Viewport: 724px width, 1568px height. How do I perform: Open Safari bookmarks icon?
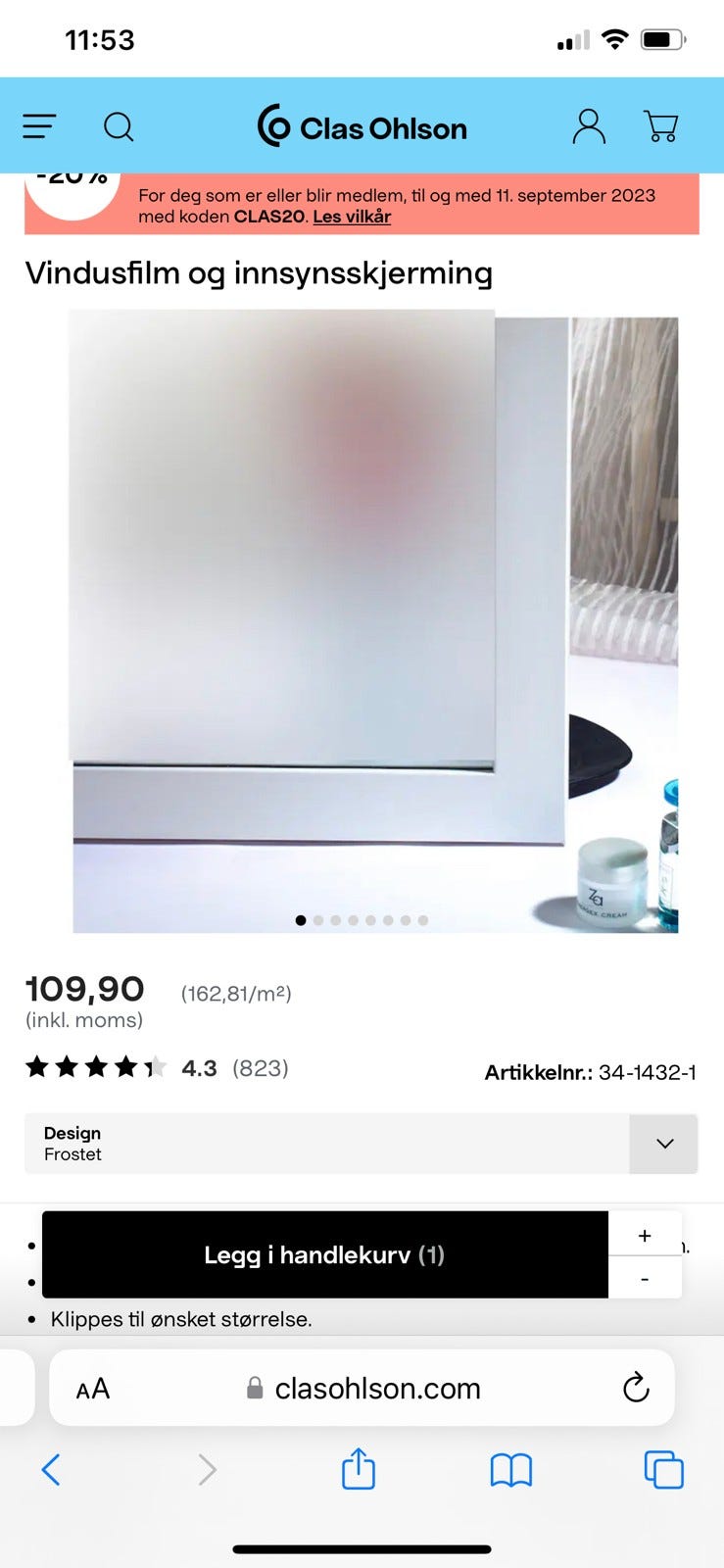[x=510, y=1469]
